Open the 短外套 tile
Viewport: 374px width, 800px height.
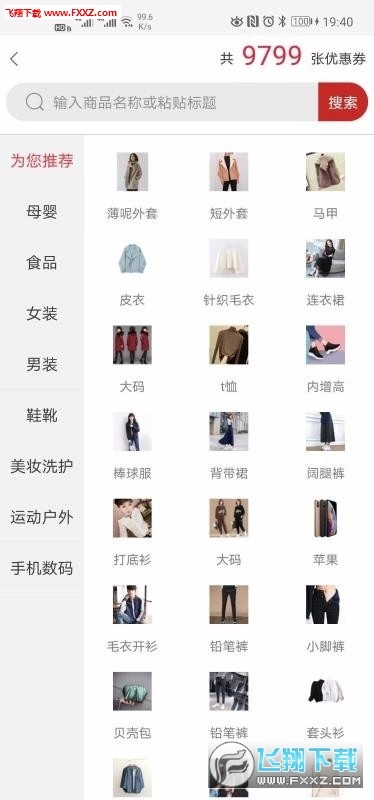(x=229, y=186)
